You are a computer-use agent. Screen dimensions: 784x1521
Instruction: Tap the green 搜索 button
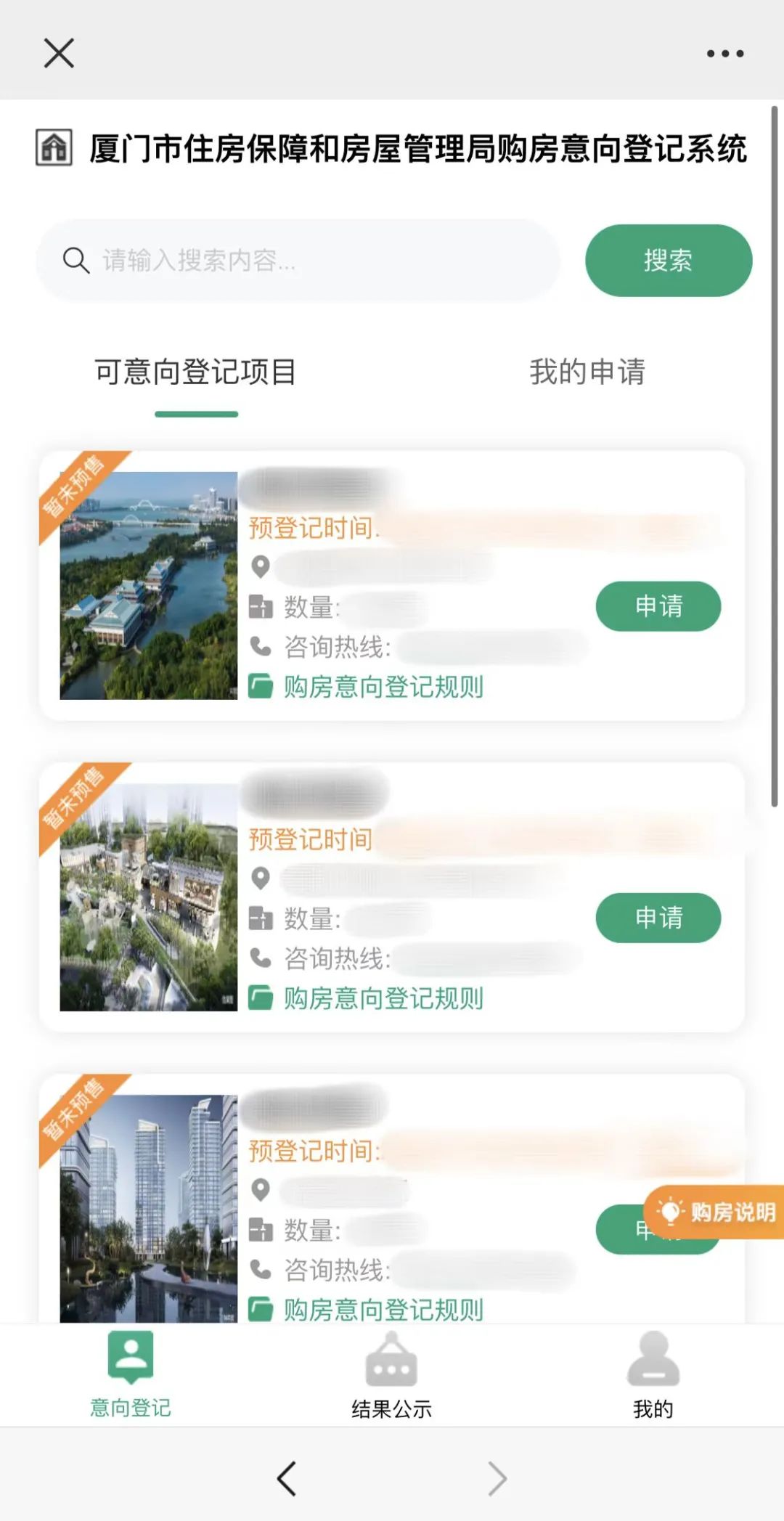(x=668, y=260)
